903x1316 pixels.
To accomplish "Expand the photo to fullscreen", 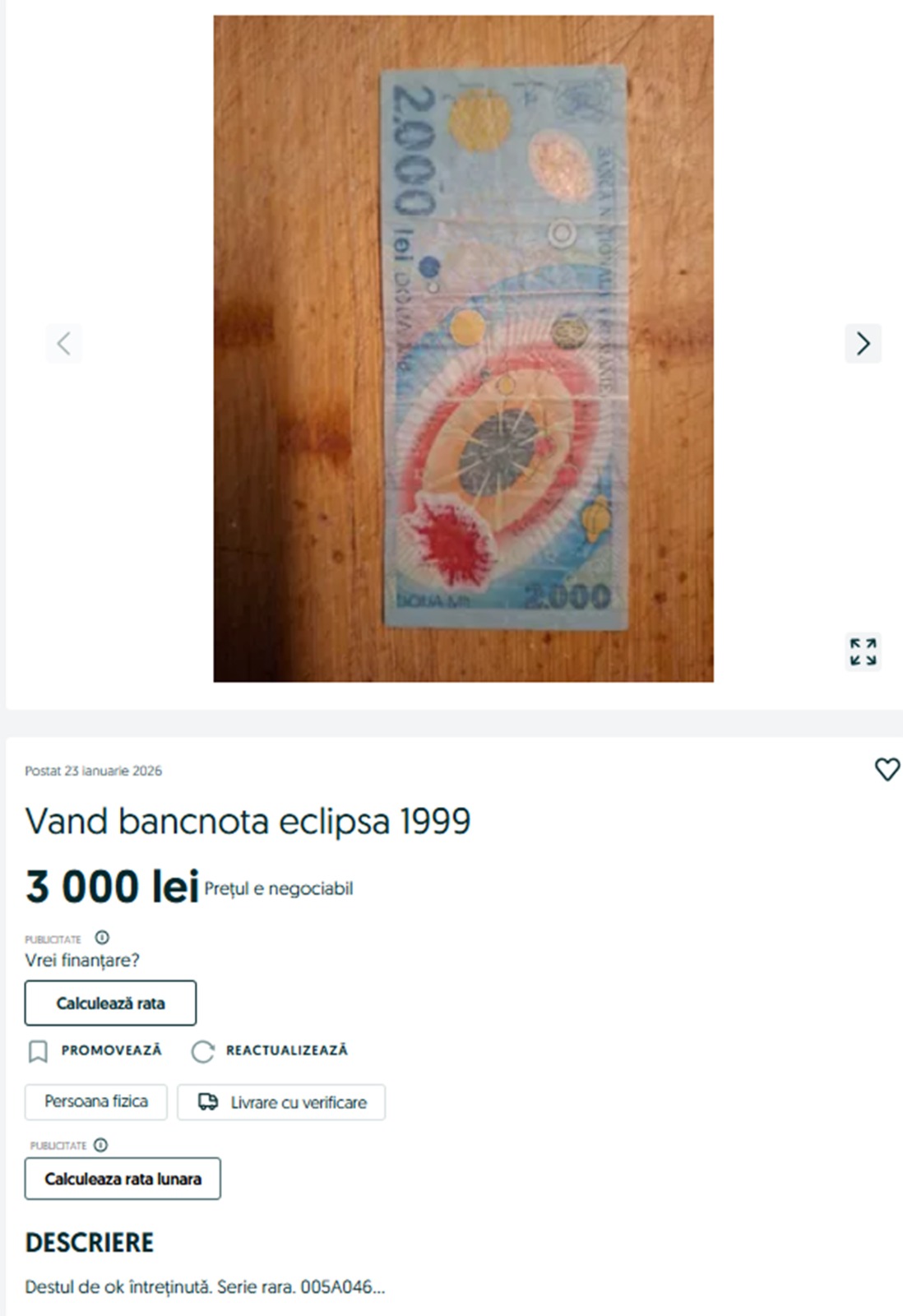I will (x=863, y=651).
